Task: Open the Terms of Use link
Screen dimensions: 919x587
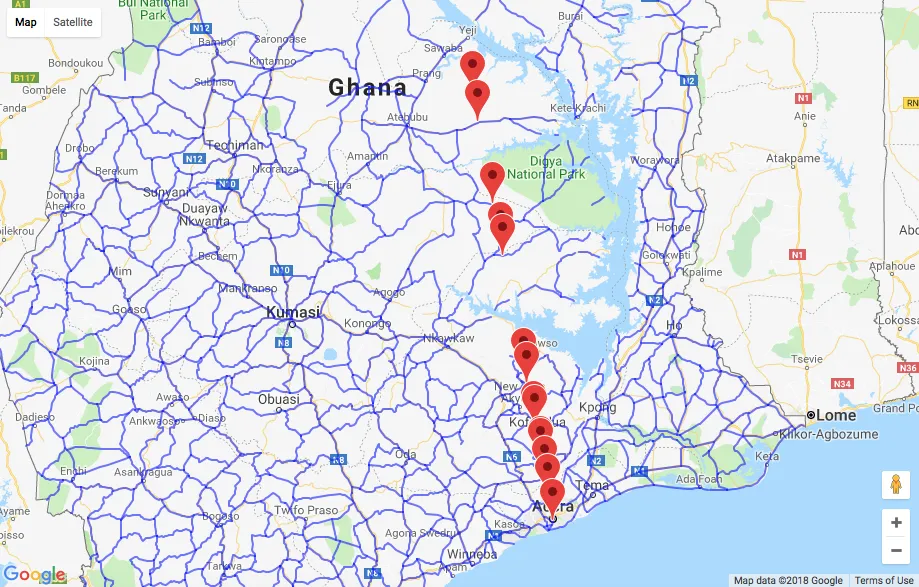Action: tap(884, 580)
